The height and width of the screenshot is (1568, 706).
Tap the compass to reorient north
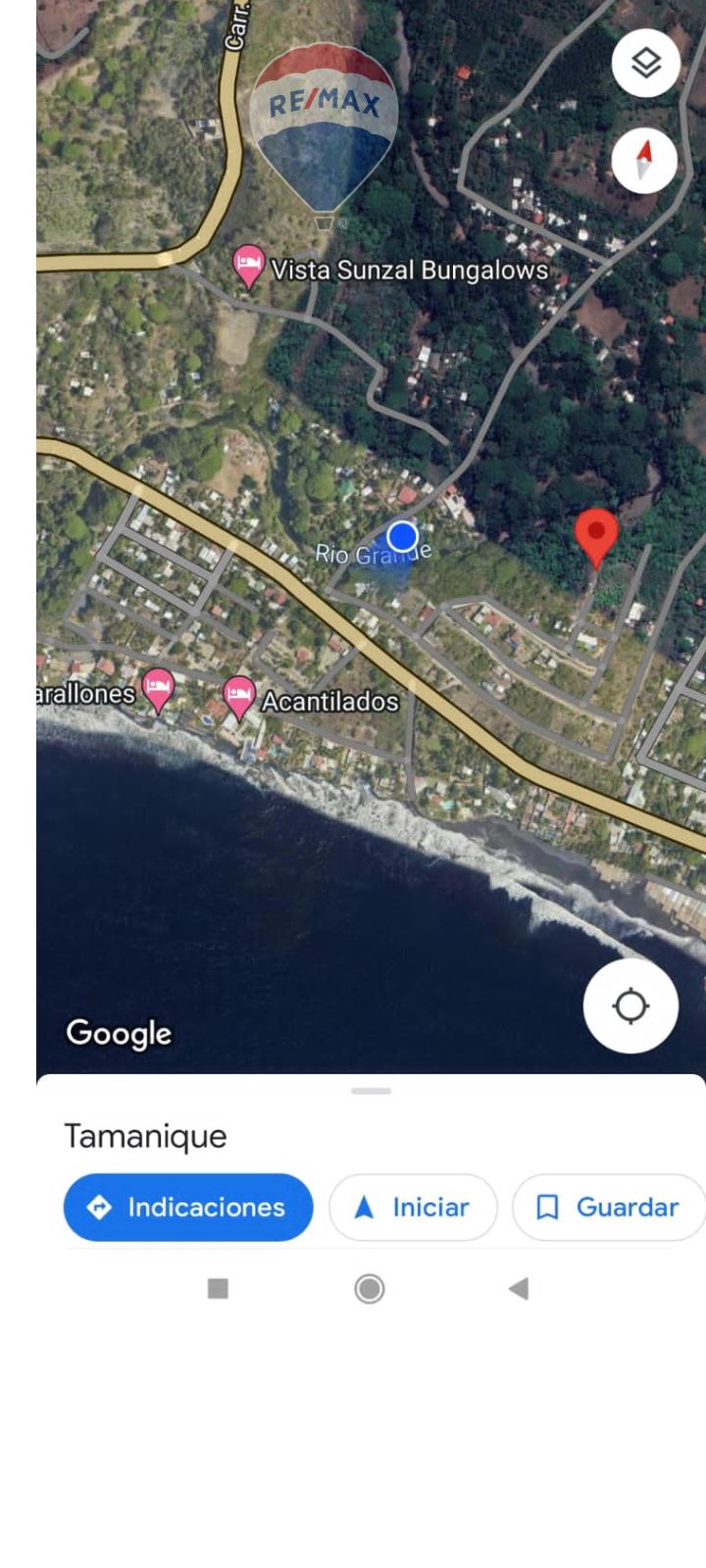[644, 160]
